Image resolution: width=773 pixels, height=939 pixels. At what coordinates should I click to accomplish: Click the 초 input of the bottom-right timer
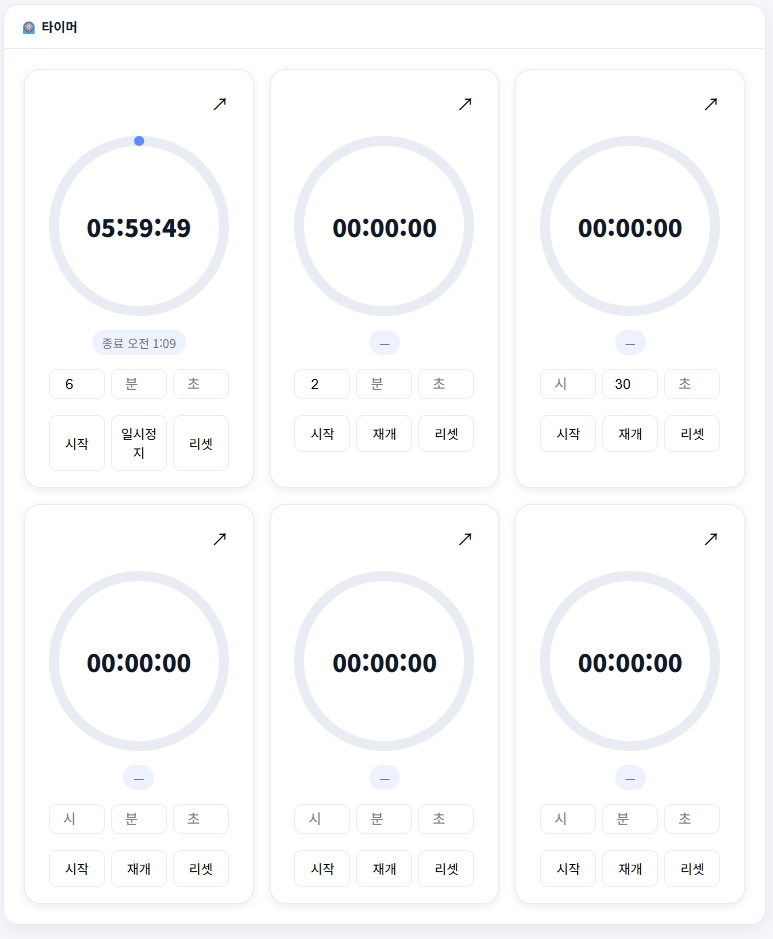692,819
